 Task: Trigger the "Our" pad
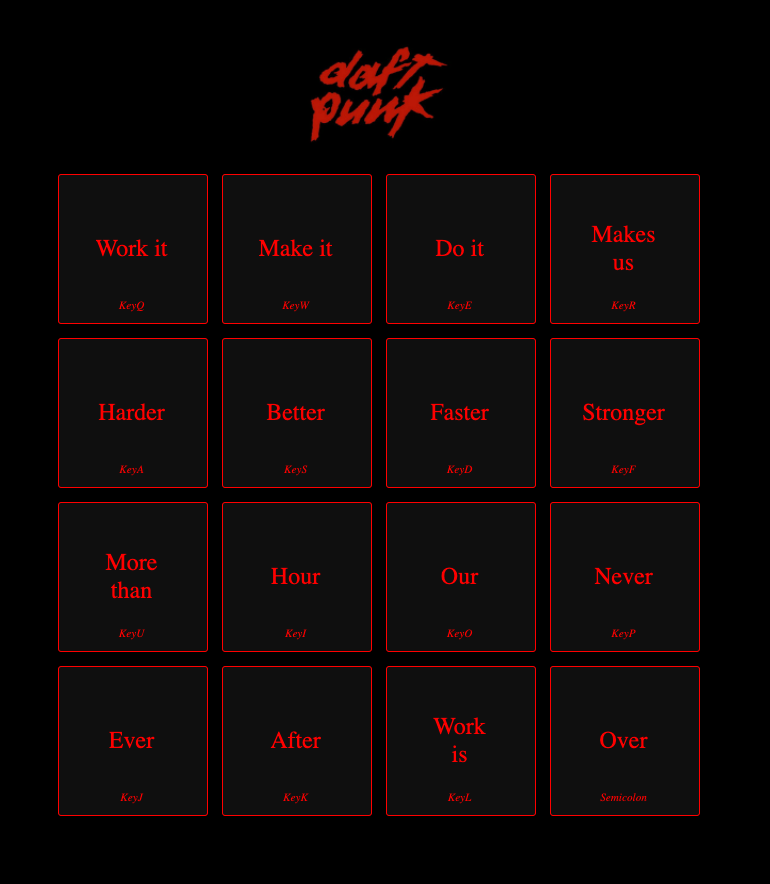point(460,576)
